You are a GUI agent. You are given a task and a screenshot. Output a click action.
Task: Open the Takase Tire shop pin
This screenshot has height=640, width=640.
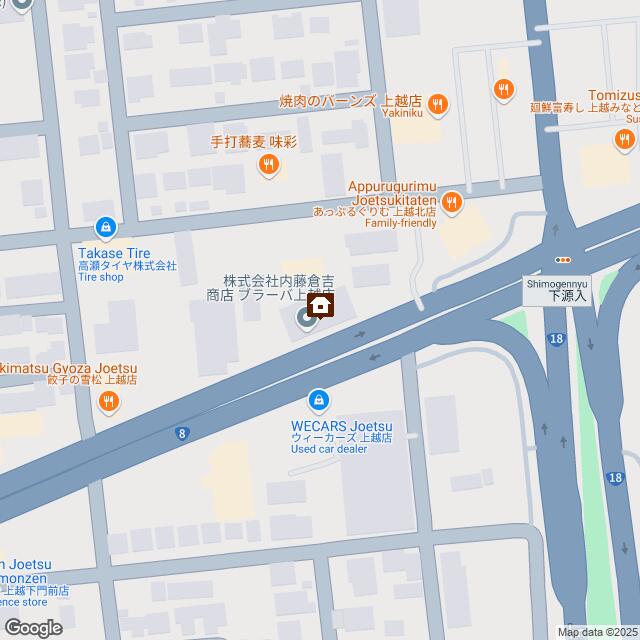[105, 228]
